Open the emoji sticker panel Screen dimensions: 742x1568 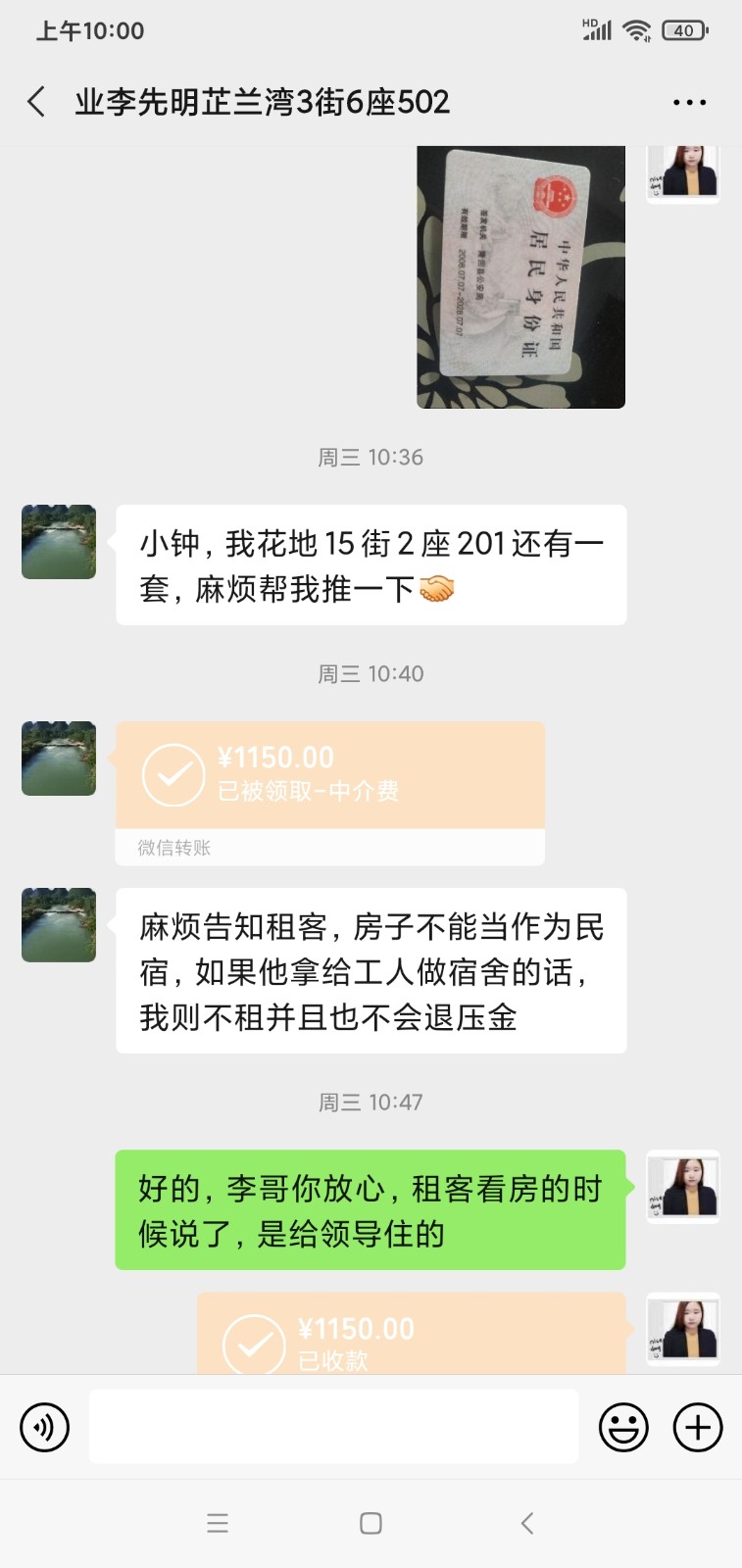pyautogui.click(x=623, y=1427)
